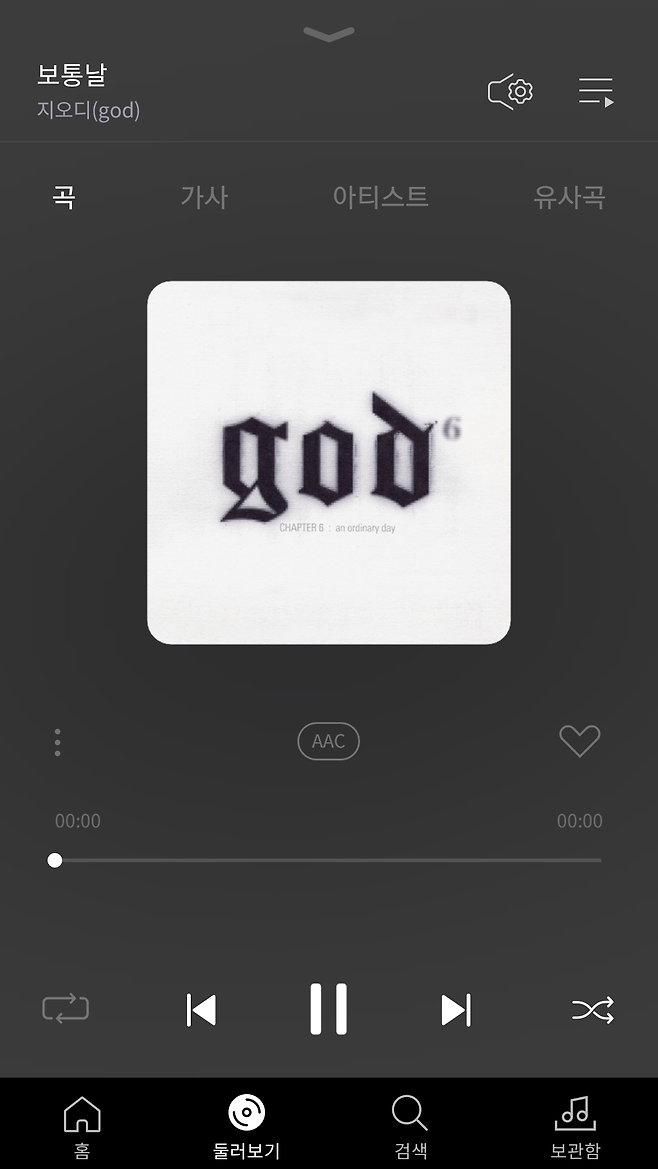658x1169 pixels.
Task: Select the 곡 tab
Action: (63, 196)
